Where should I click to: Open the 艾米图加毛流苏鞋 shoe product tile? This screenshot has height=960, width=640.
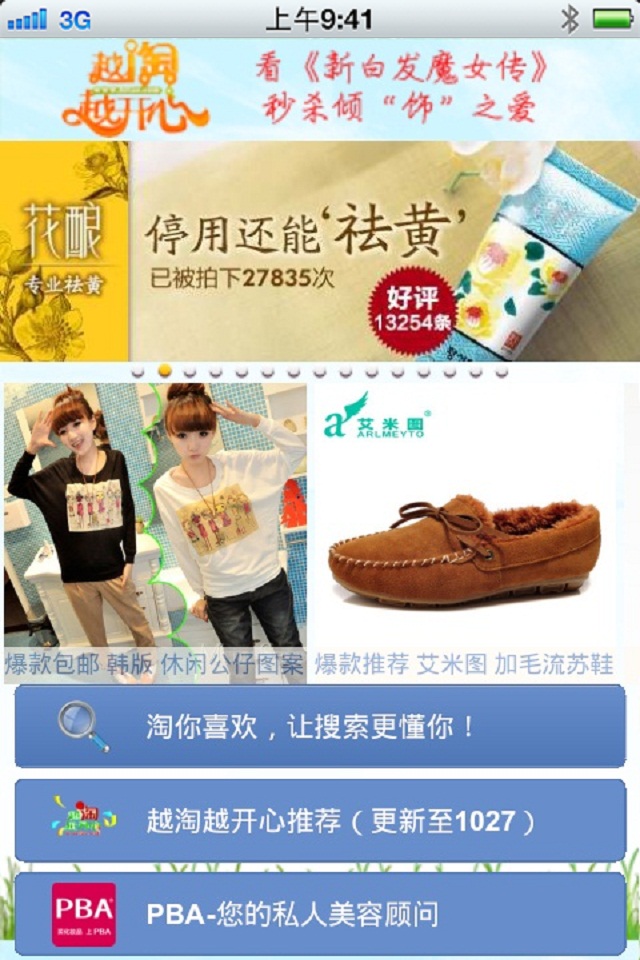pos(465,530)
